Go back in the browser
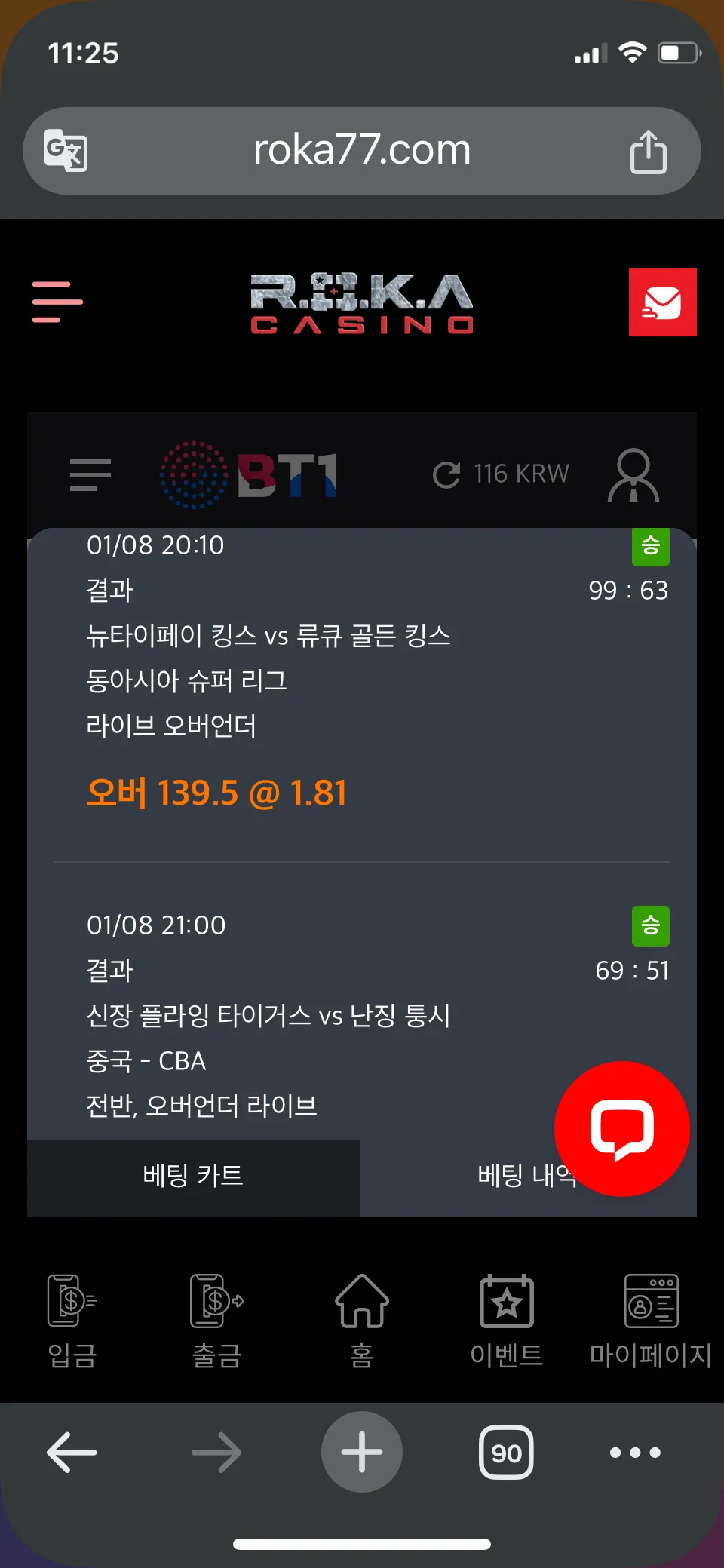The width and height of the screenshot is (724, 1568). point(72,1452)
